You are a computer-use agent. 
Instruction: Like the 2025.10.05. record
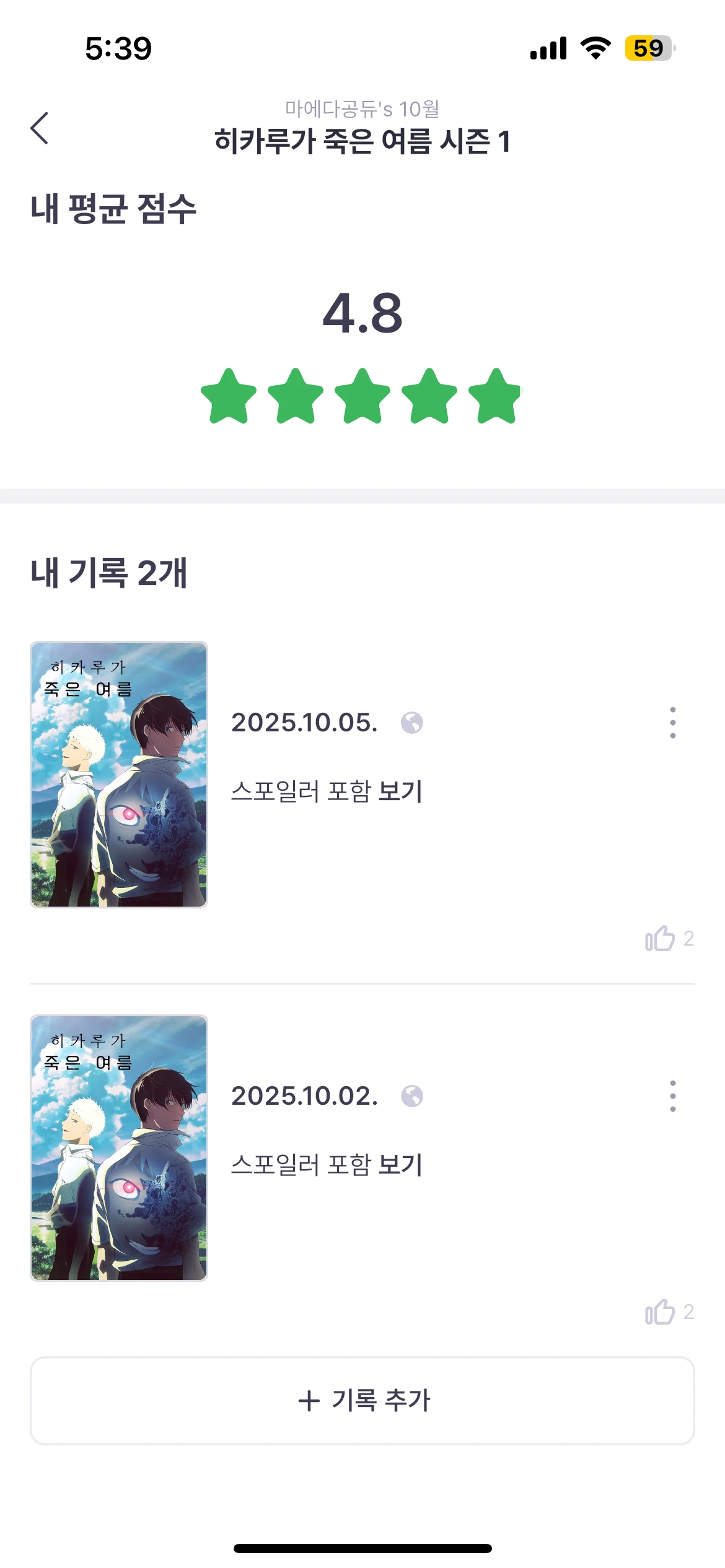coord(660,938)
